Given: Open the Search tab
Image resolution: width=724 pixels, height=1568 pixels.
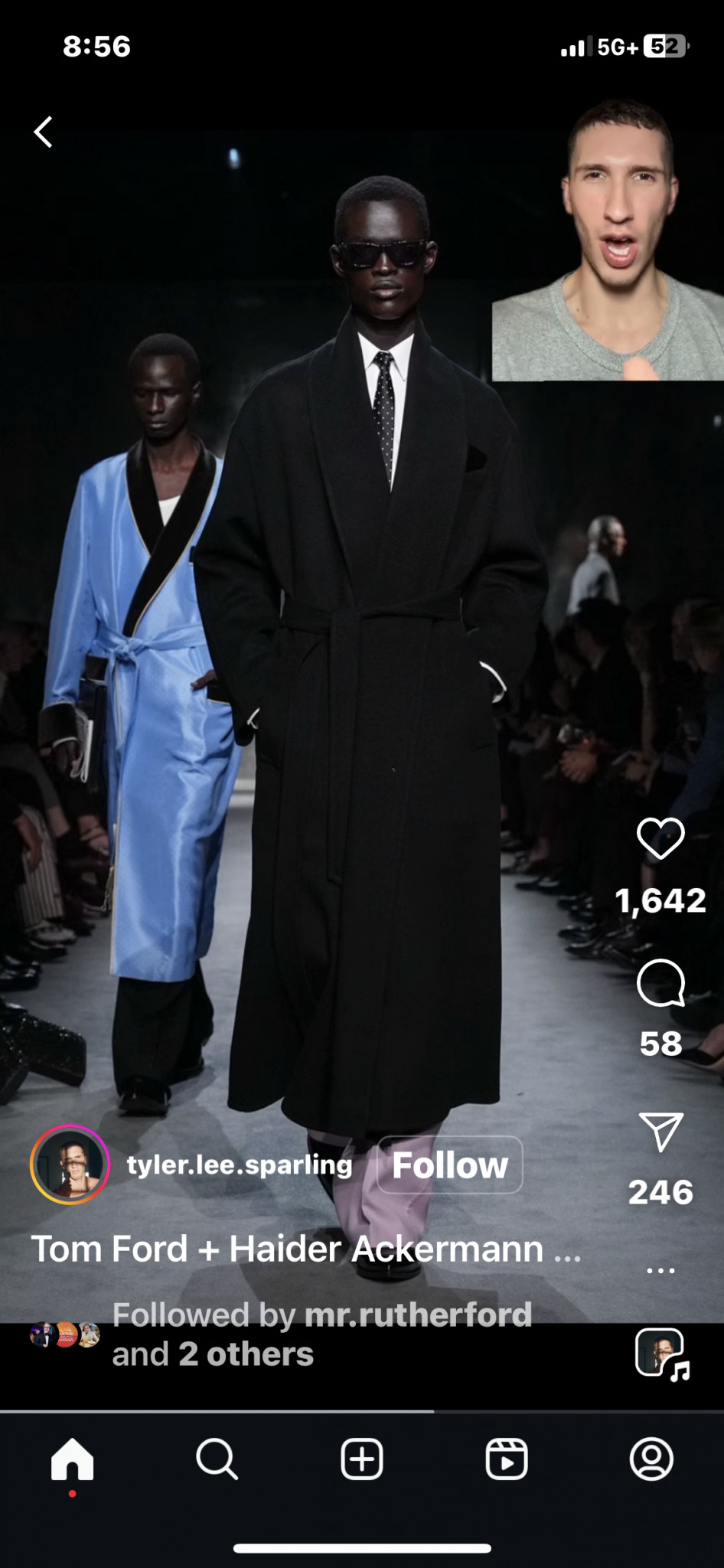Looking at the screenshot, I should tap(217, 1459).
